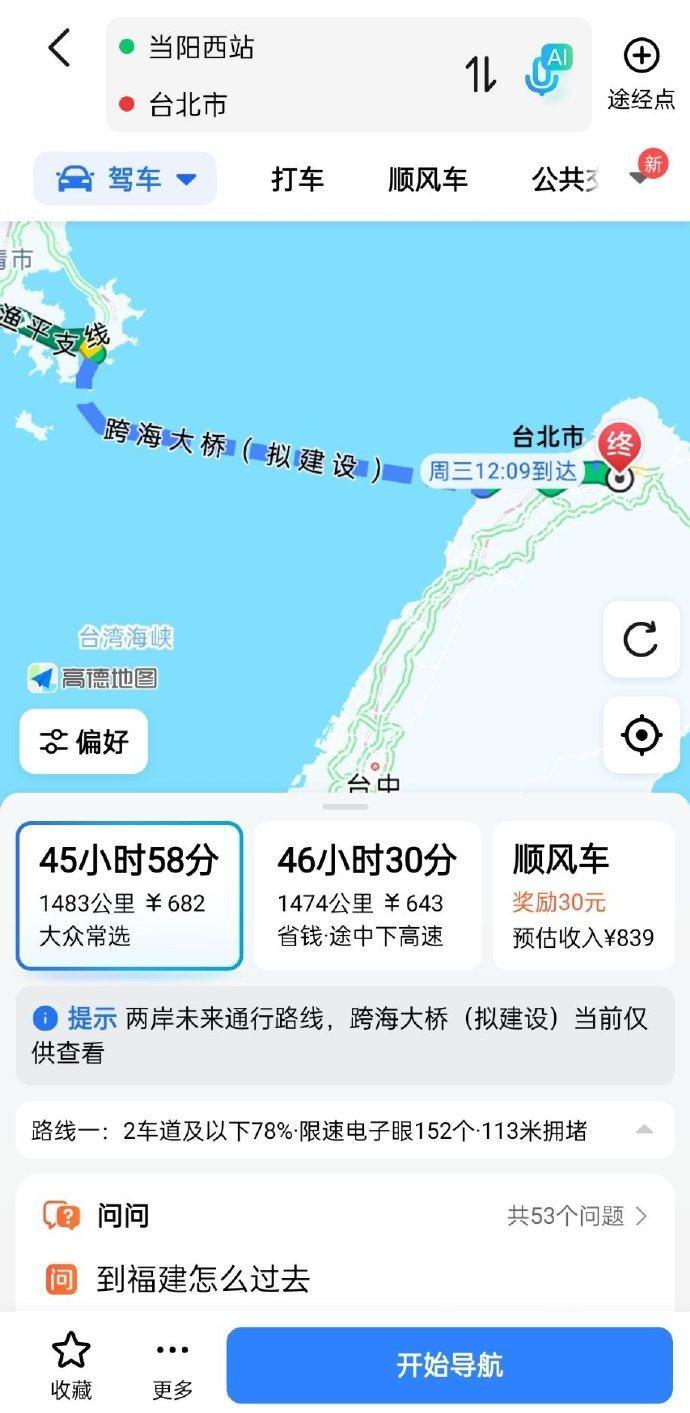Tap the question 到福建怎么过去

tap(204, 1278)
